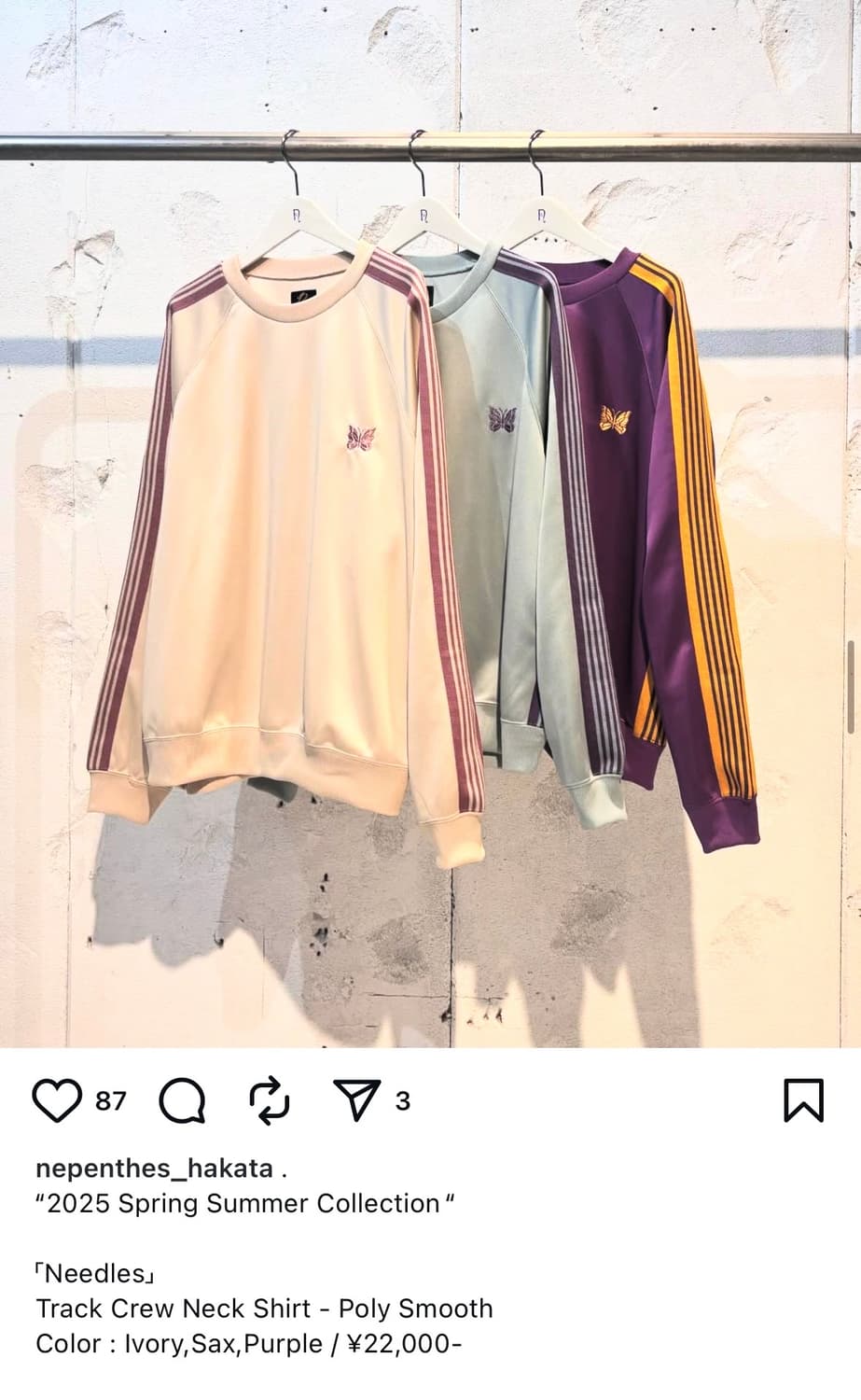Image resolution: width=861 pixels, height=1400 pixels.
Task: Click the 「Needles」 brand text
Action: pyautogui.click(x=93, y=1272)
